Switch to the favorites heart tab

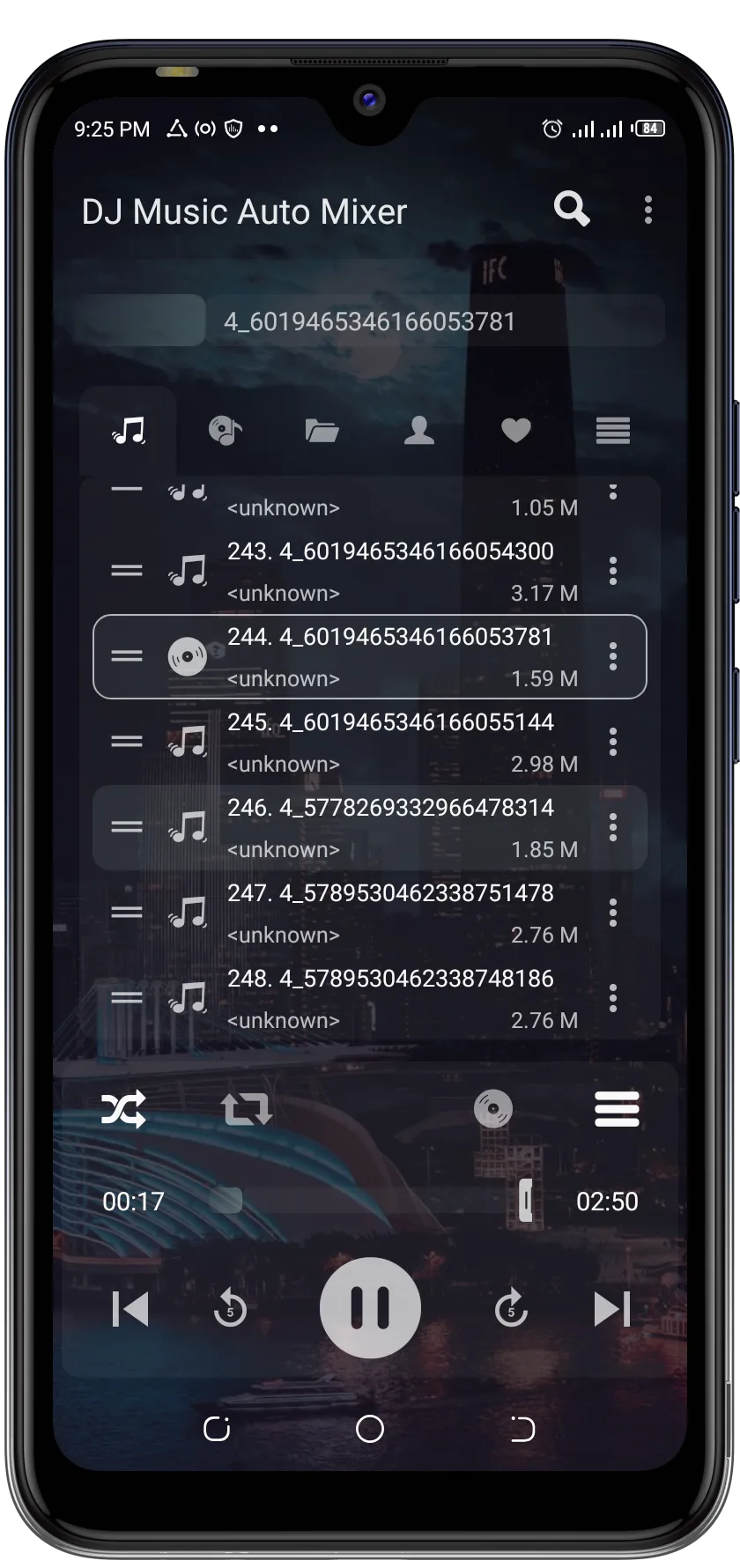(515, 431)
